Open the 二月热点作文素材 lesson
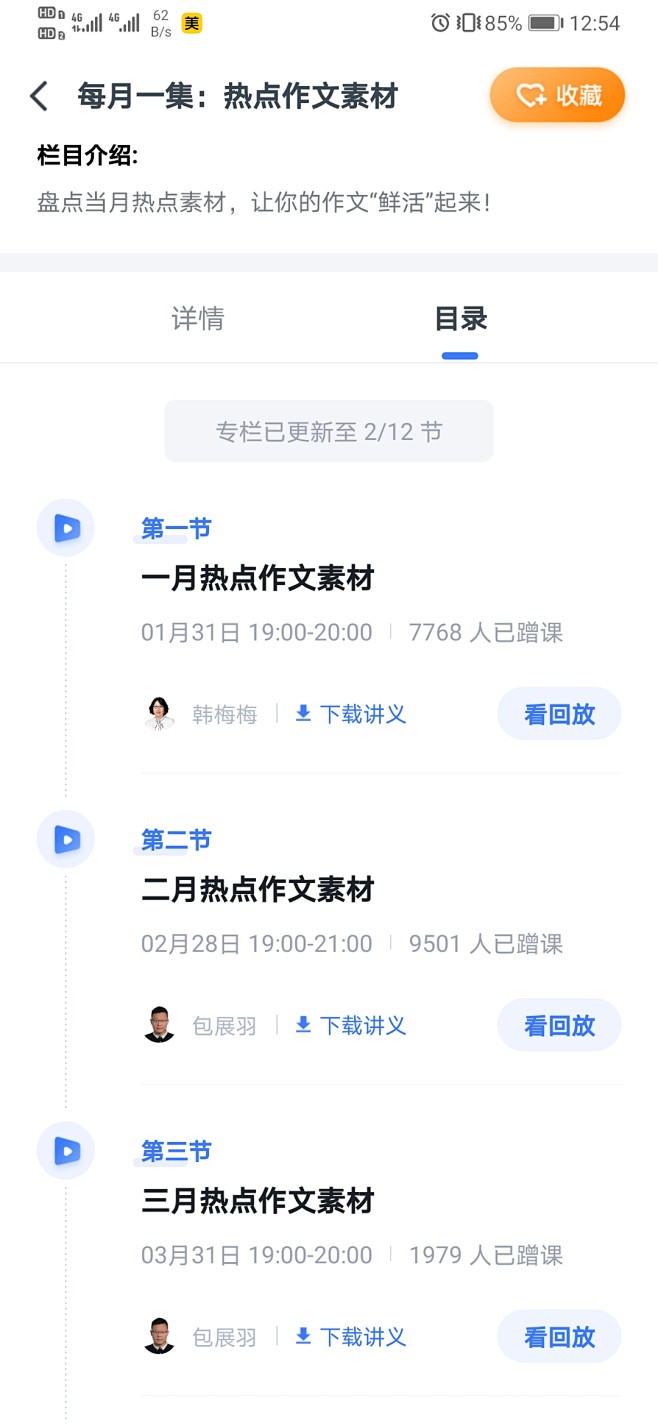658x1426 pixels. (257, 890)
